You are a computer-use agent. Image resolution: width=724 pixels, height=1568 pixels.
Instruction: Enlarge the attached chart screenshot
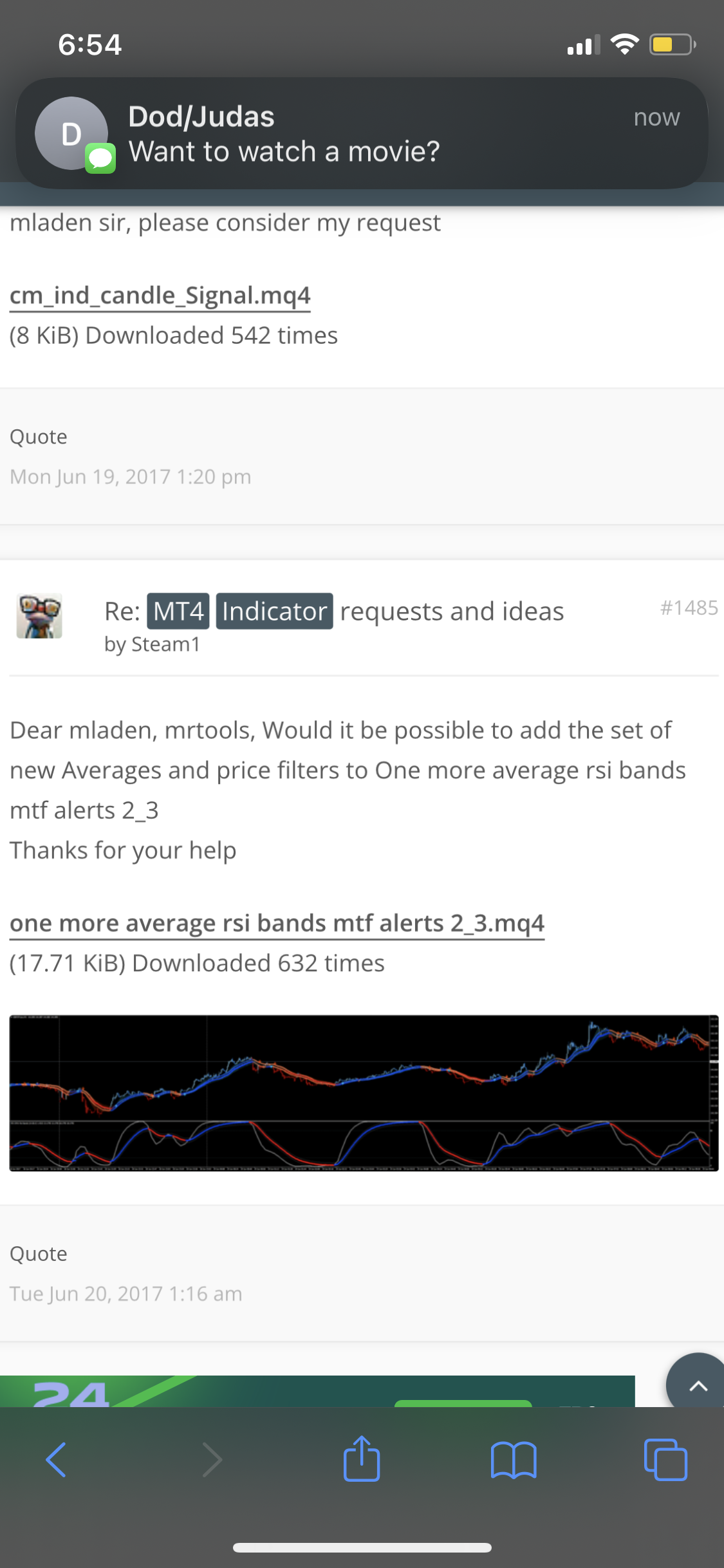coord(364,1092)
